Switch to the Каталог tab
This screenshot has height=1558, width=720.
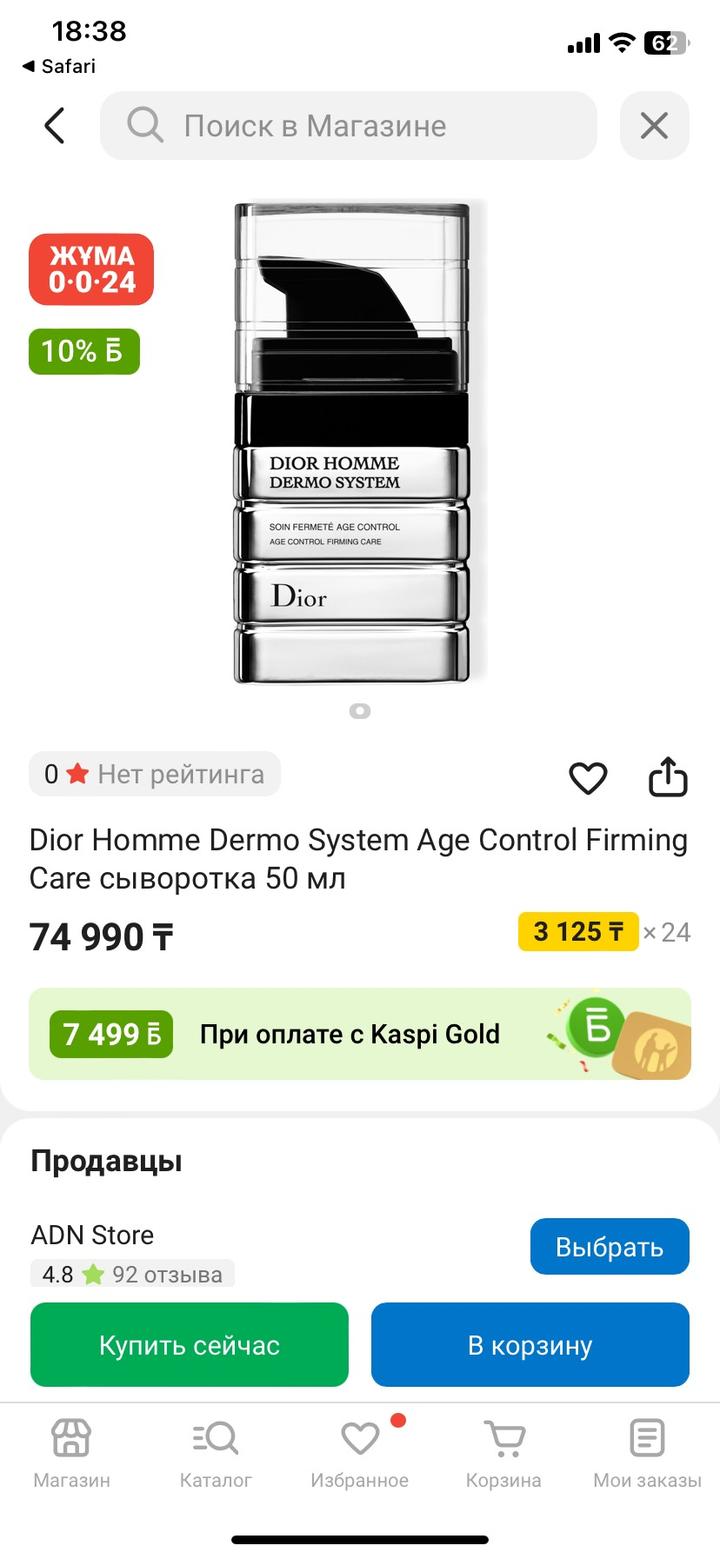[x=215, y=1454]
